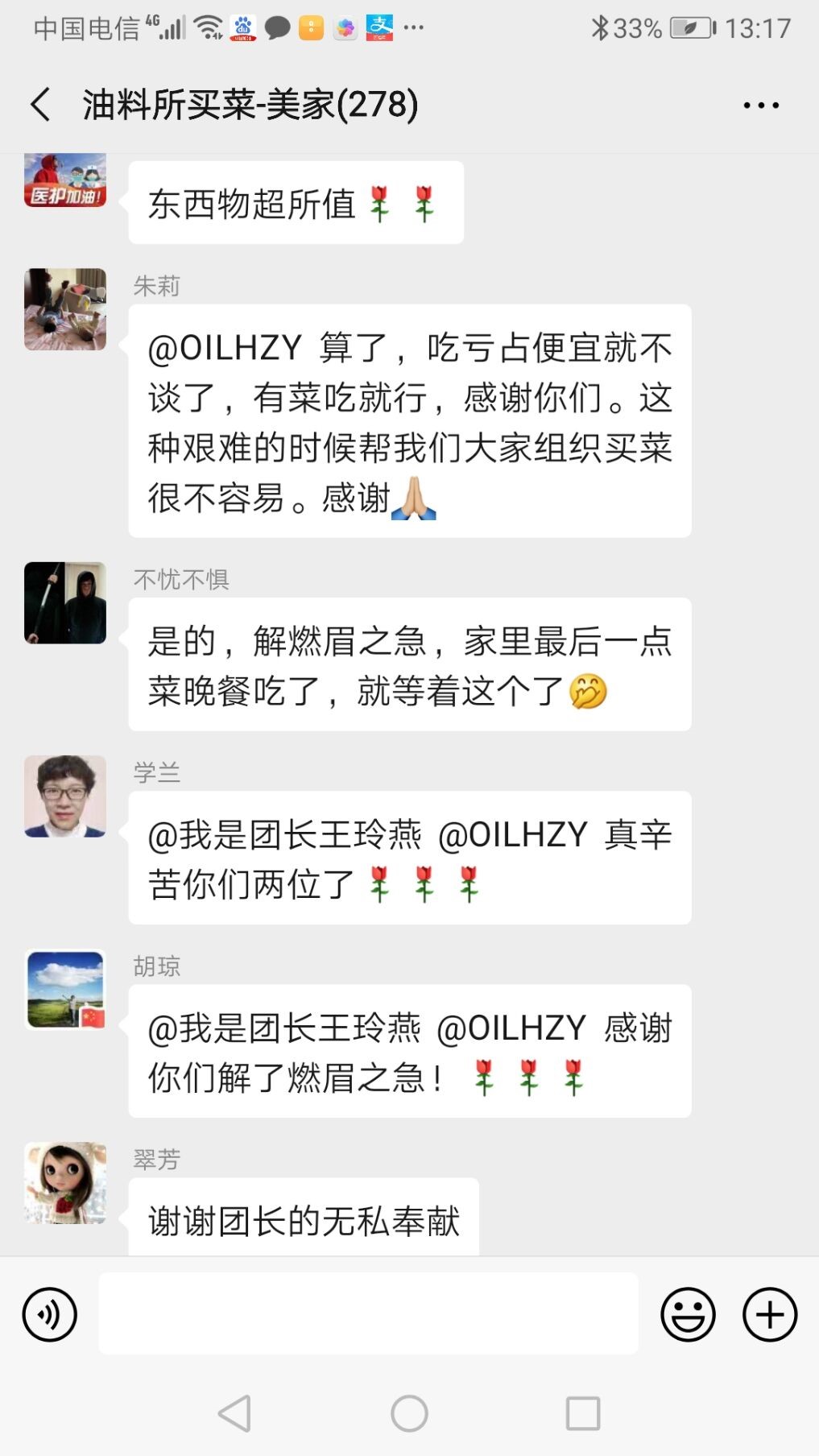Viewport: 819px width, 1456px height.
Task: Open the recent apps button
Action: point(583,1413)
